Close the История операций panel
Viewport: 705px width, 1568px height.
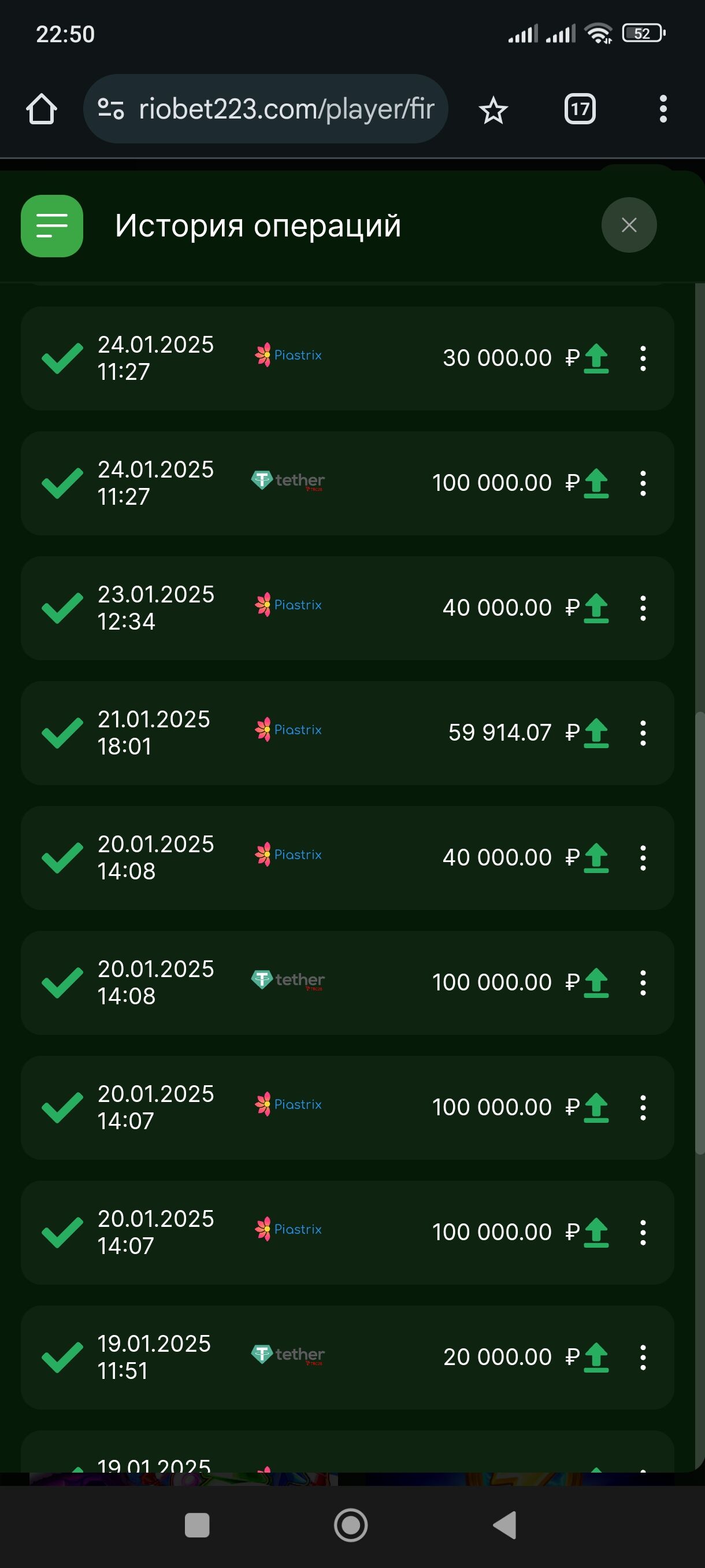click(628, 225)
